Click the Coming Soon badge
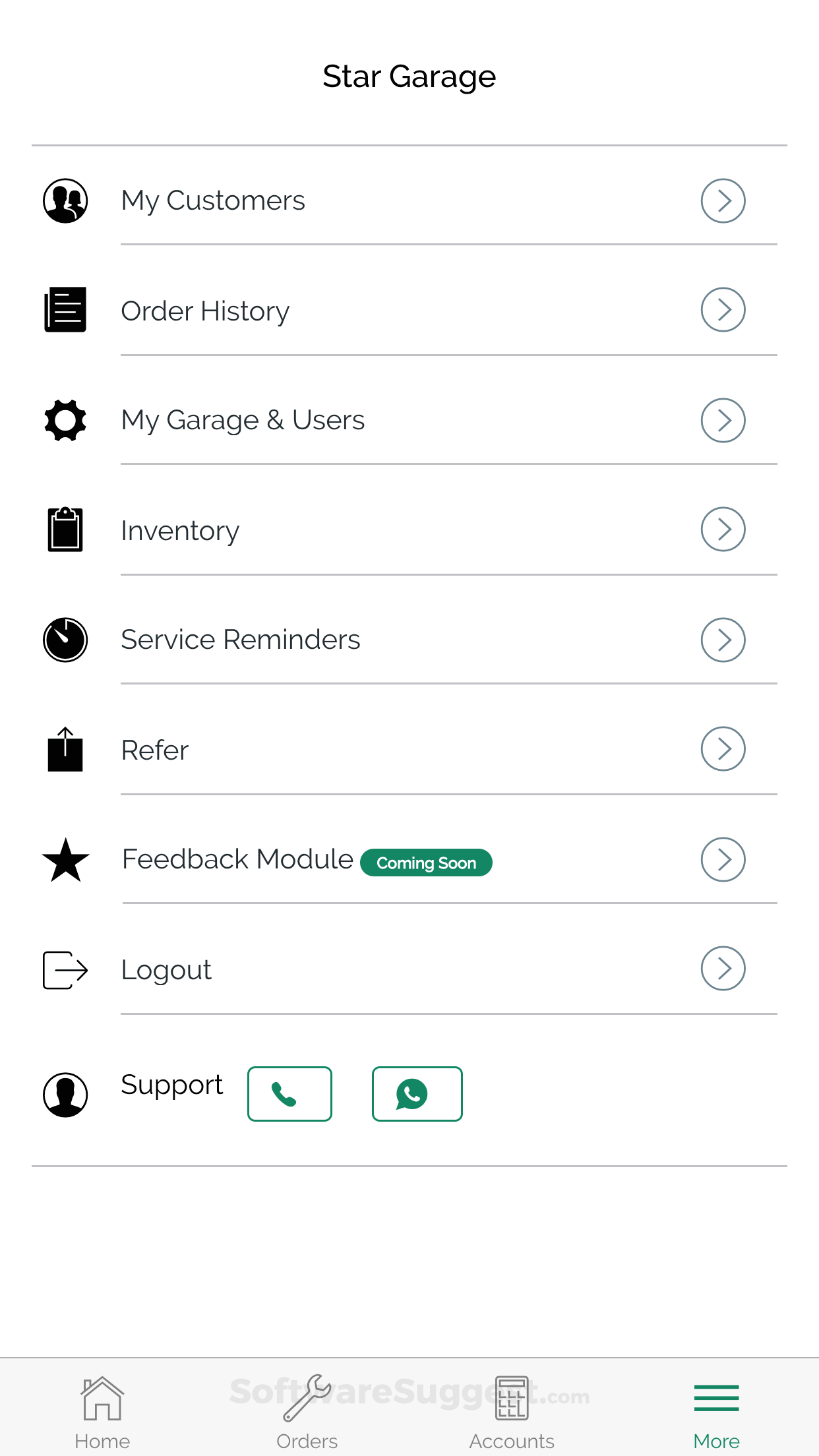 426,863
